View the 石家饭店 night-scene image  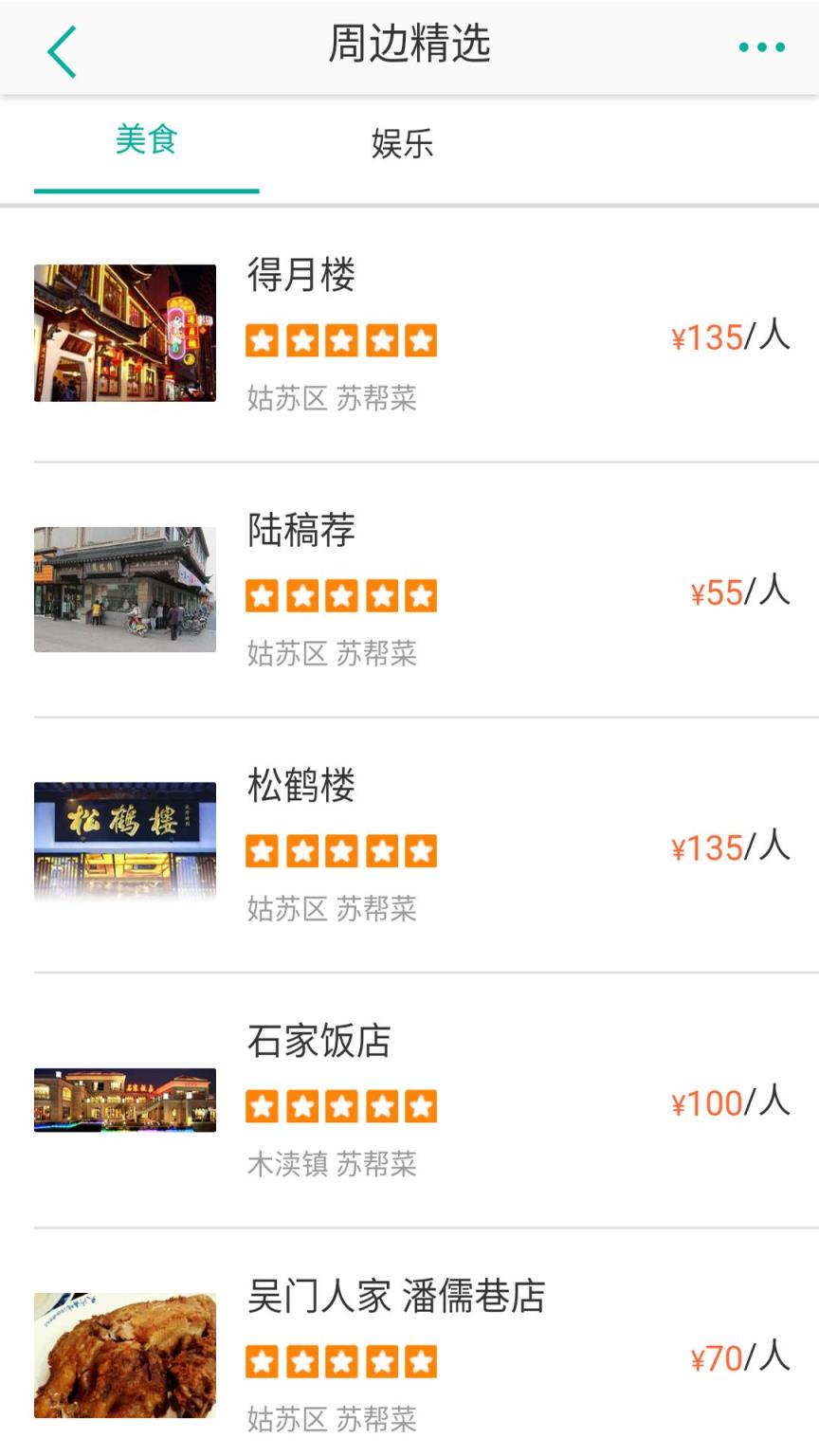124,1100
